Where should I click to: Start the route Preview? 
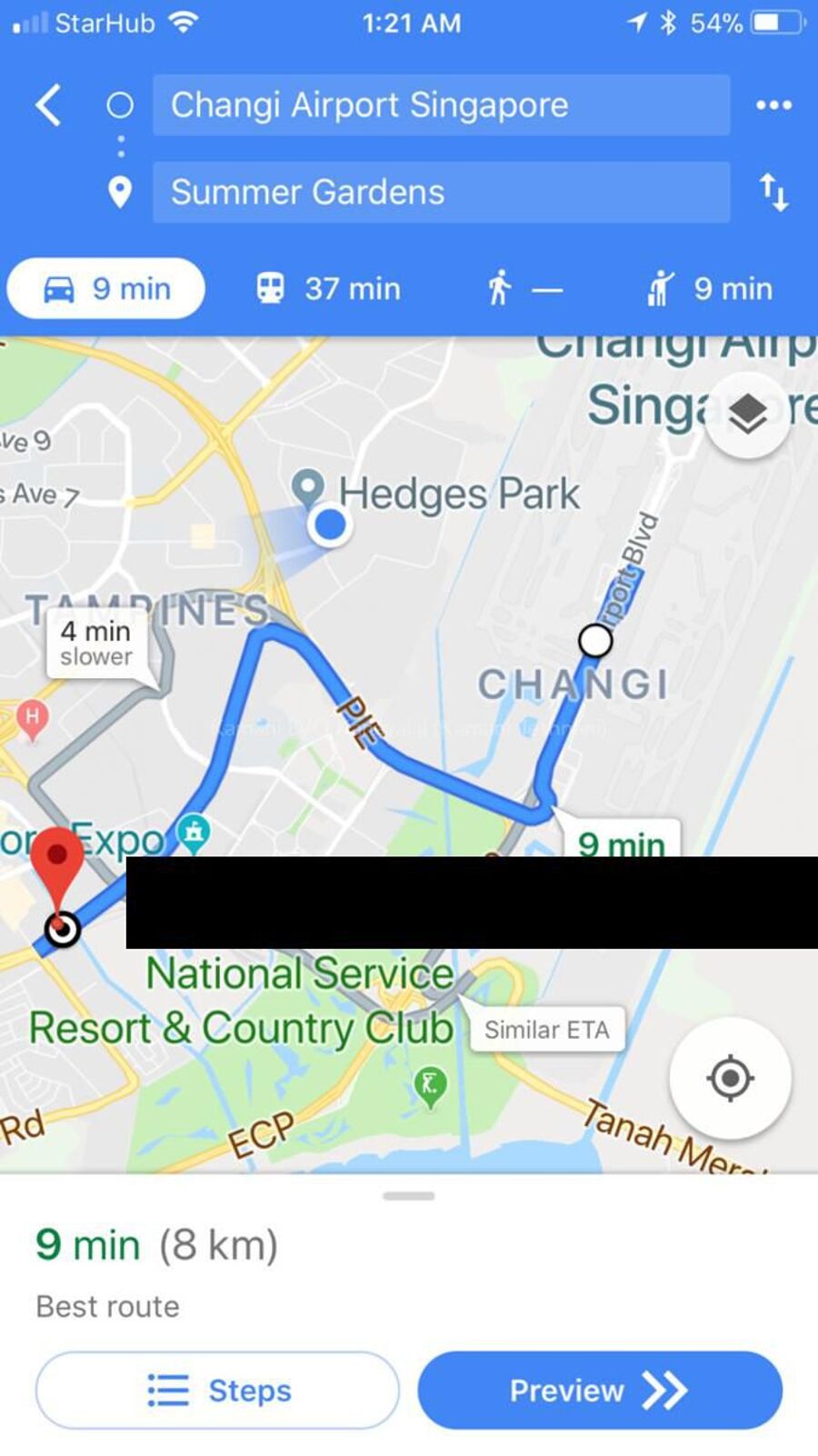coord(600,1390)
